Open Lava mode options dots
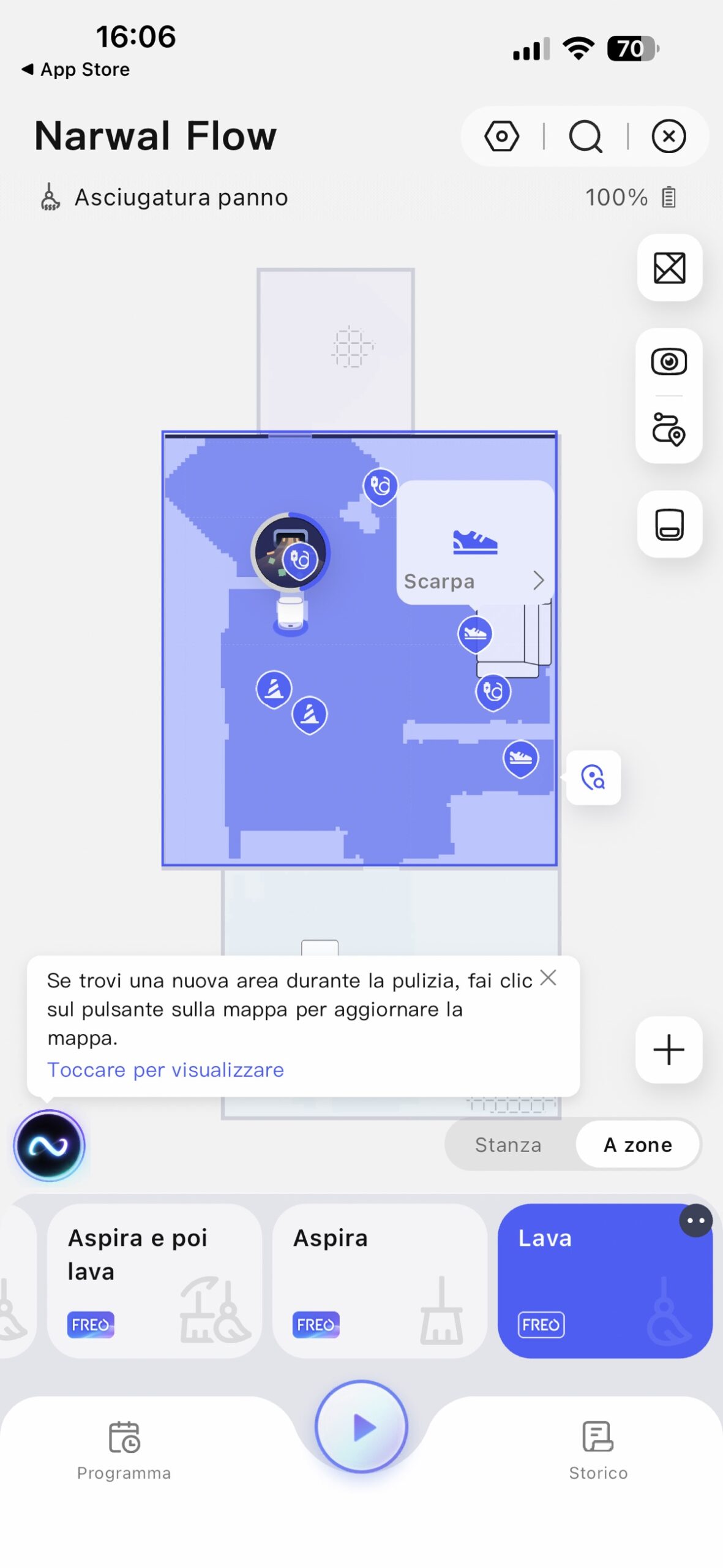723x1568 pixels. point(695,1221)
